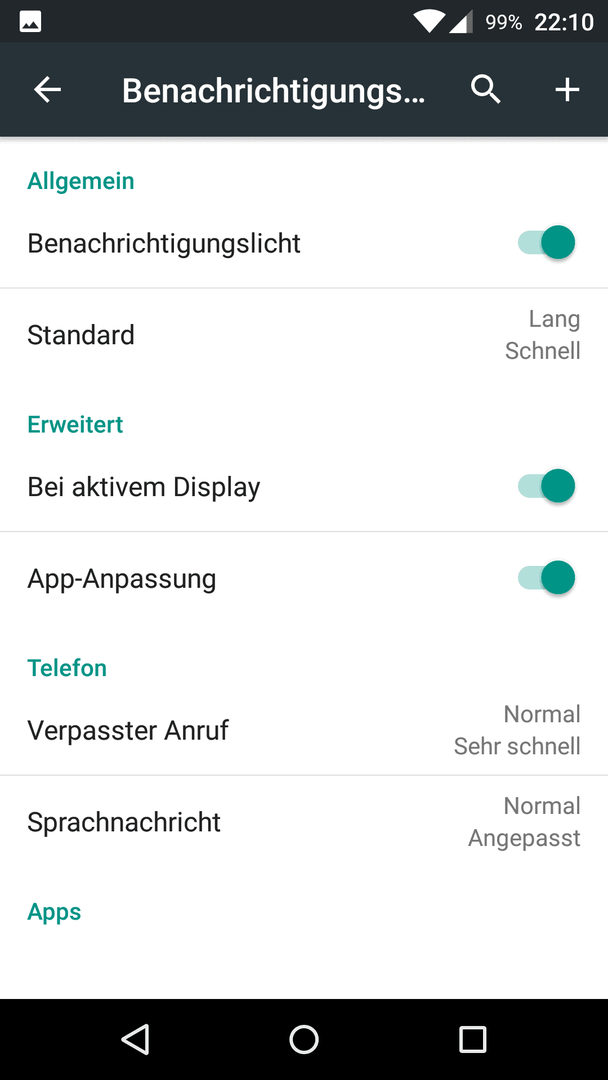Toggle the Benachrichtigungslicht switch off
The height and width of the screenshot is (1080, 608).
(547, 242)
